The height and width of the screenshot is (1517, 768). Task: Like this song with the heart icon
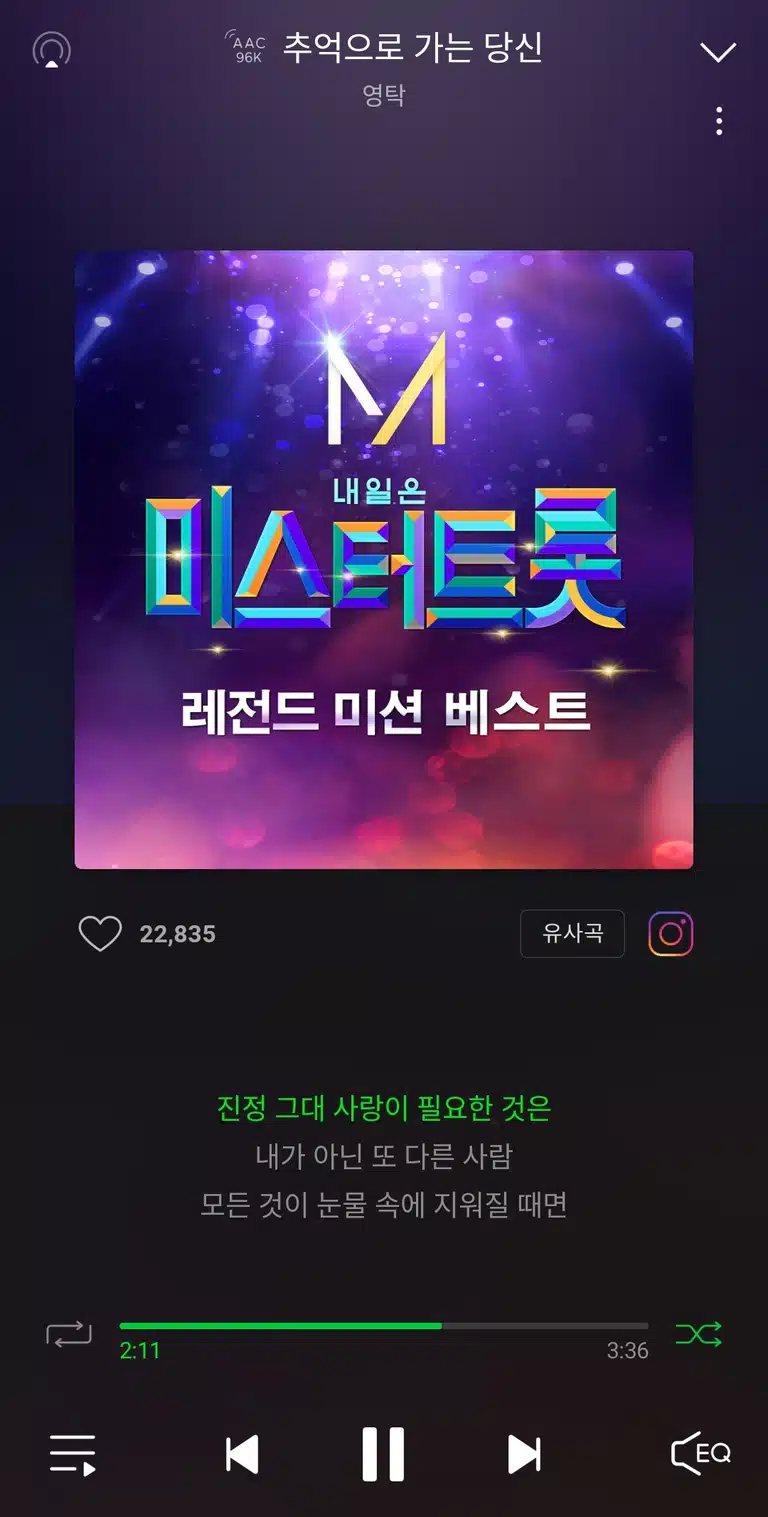[100, 934]
